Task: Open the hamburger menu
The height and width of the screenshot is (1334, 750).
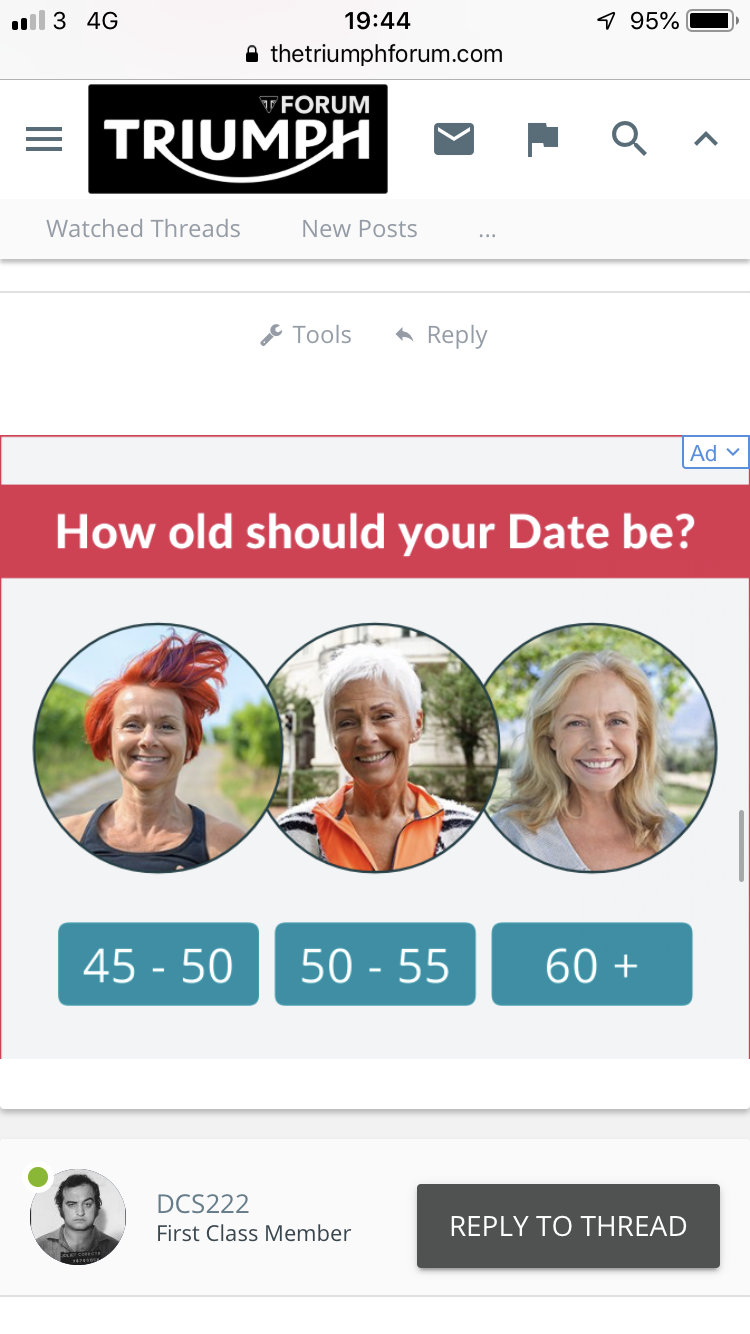Action: tap(44, 139)
